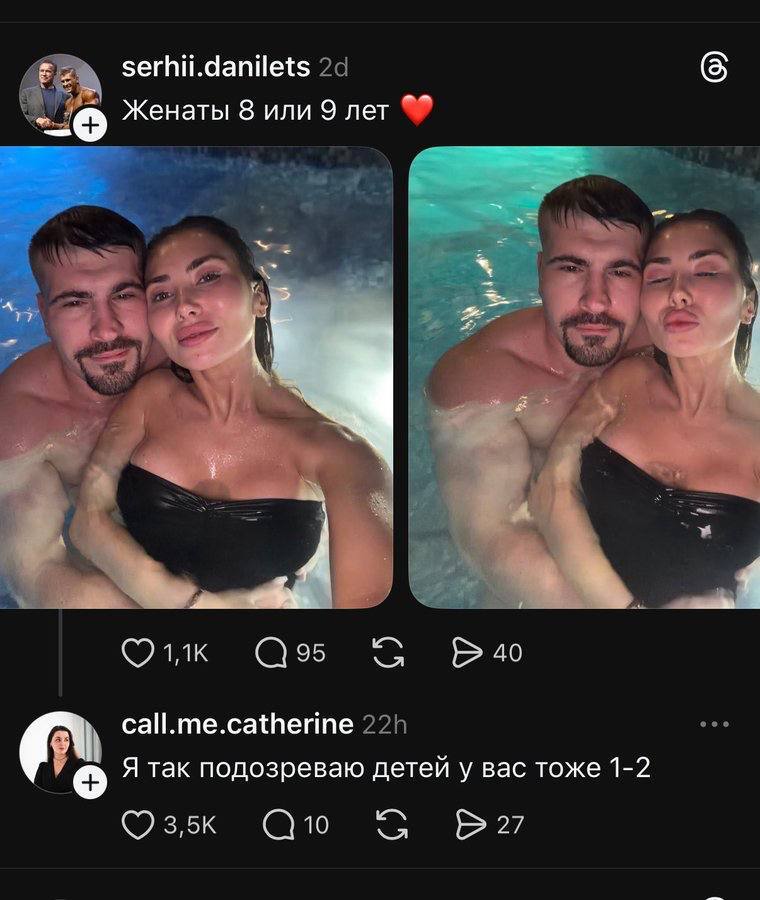Share the serhii.danilets post
This screenshot has width=760, height=900.
click(x=467, y=653)
